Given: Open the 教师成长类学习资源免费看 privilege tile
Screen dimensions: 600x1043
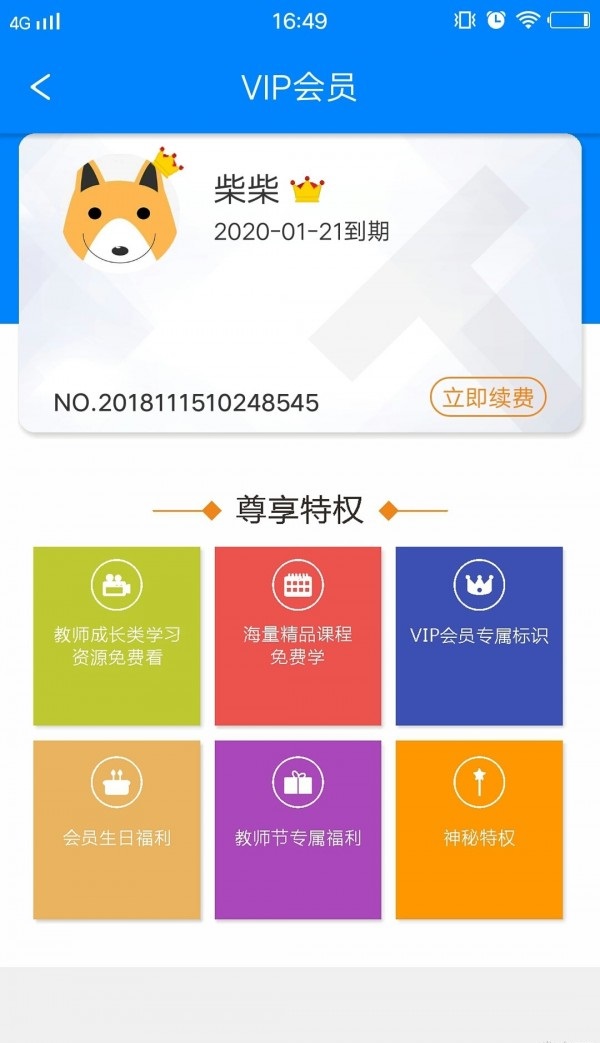Looking at the screenshot, I should [117, 635].
